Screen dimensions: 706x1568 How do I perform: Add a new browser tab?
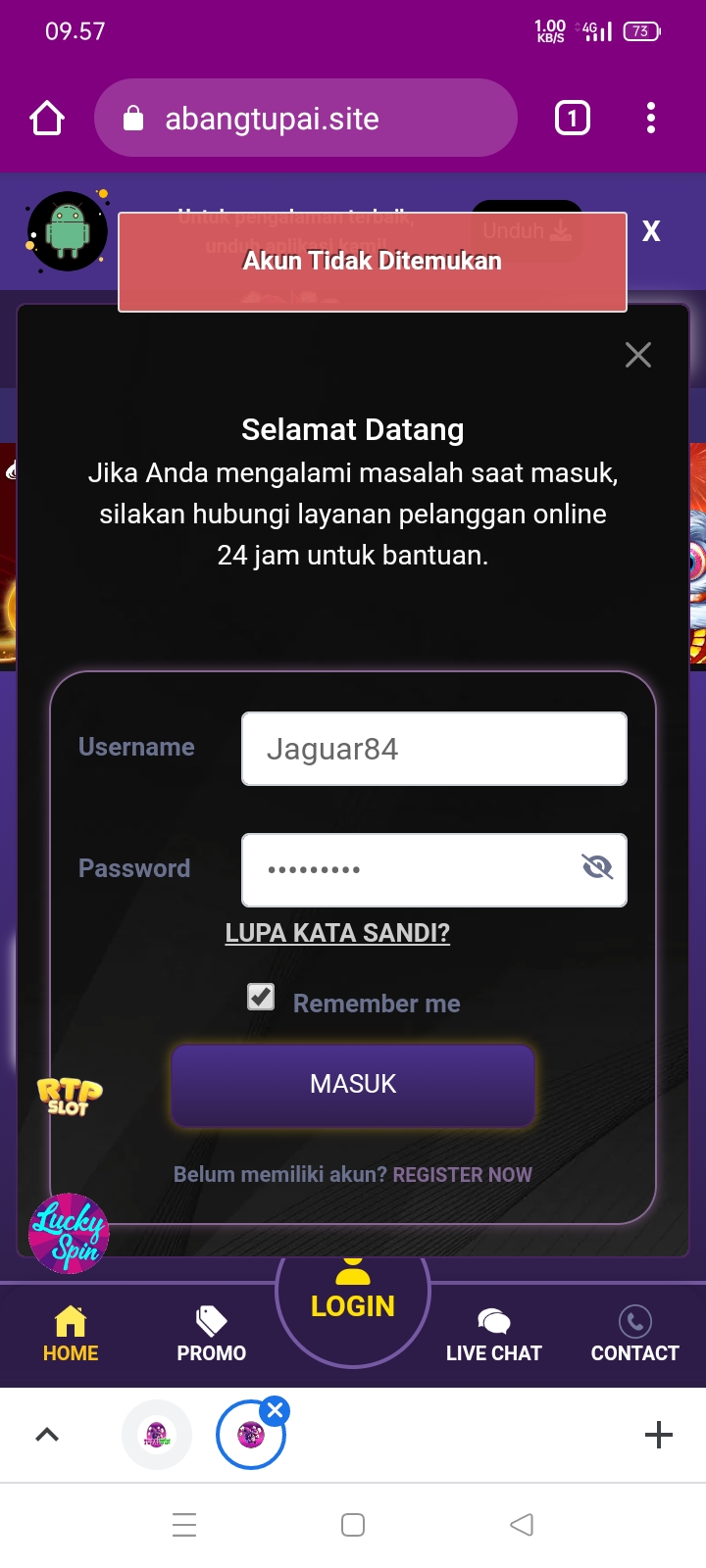(659, 1435)
